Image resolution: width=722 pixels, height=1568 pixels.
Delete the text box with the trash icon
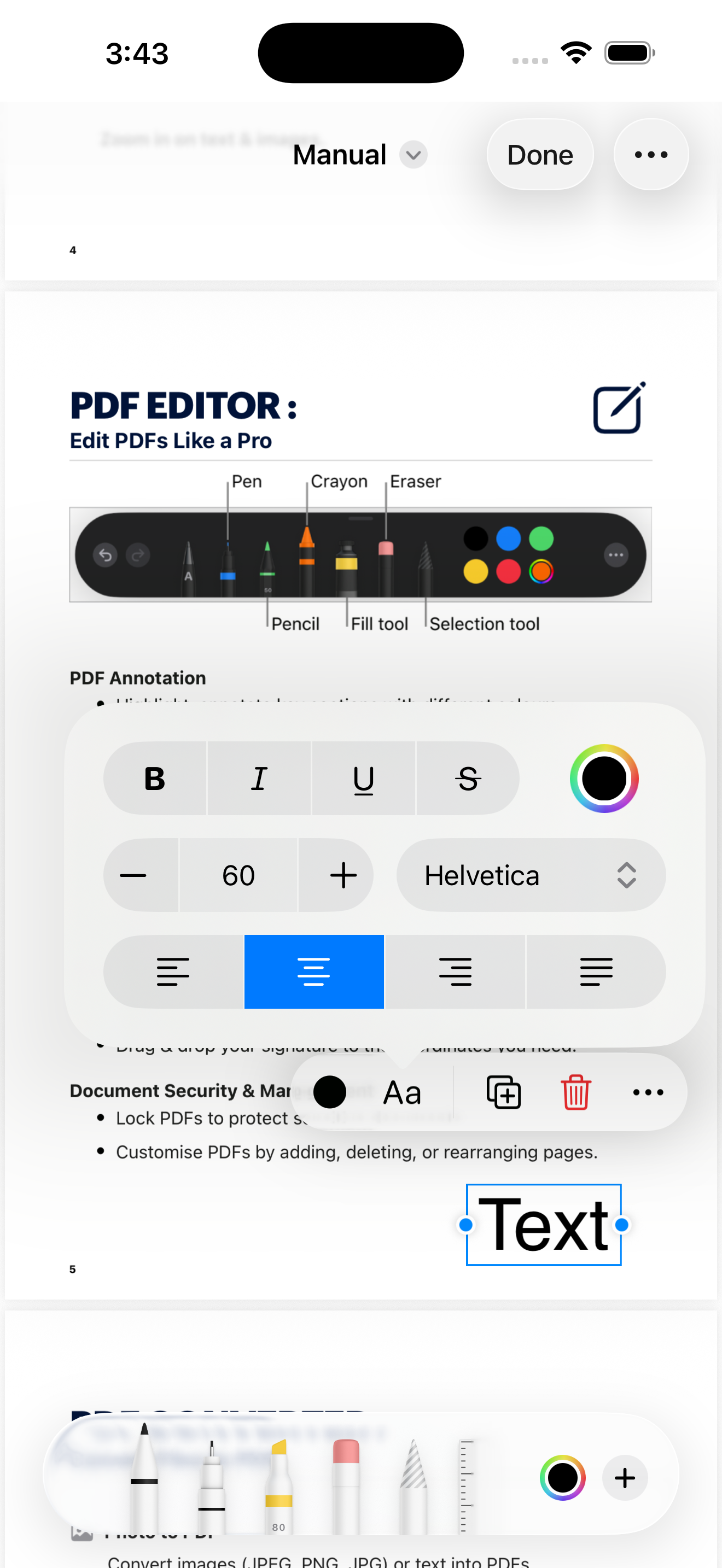click(x=575, y=1092)
